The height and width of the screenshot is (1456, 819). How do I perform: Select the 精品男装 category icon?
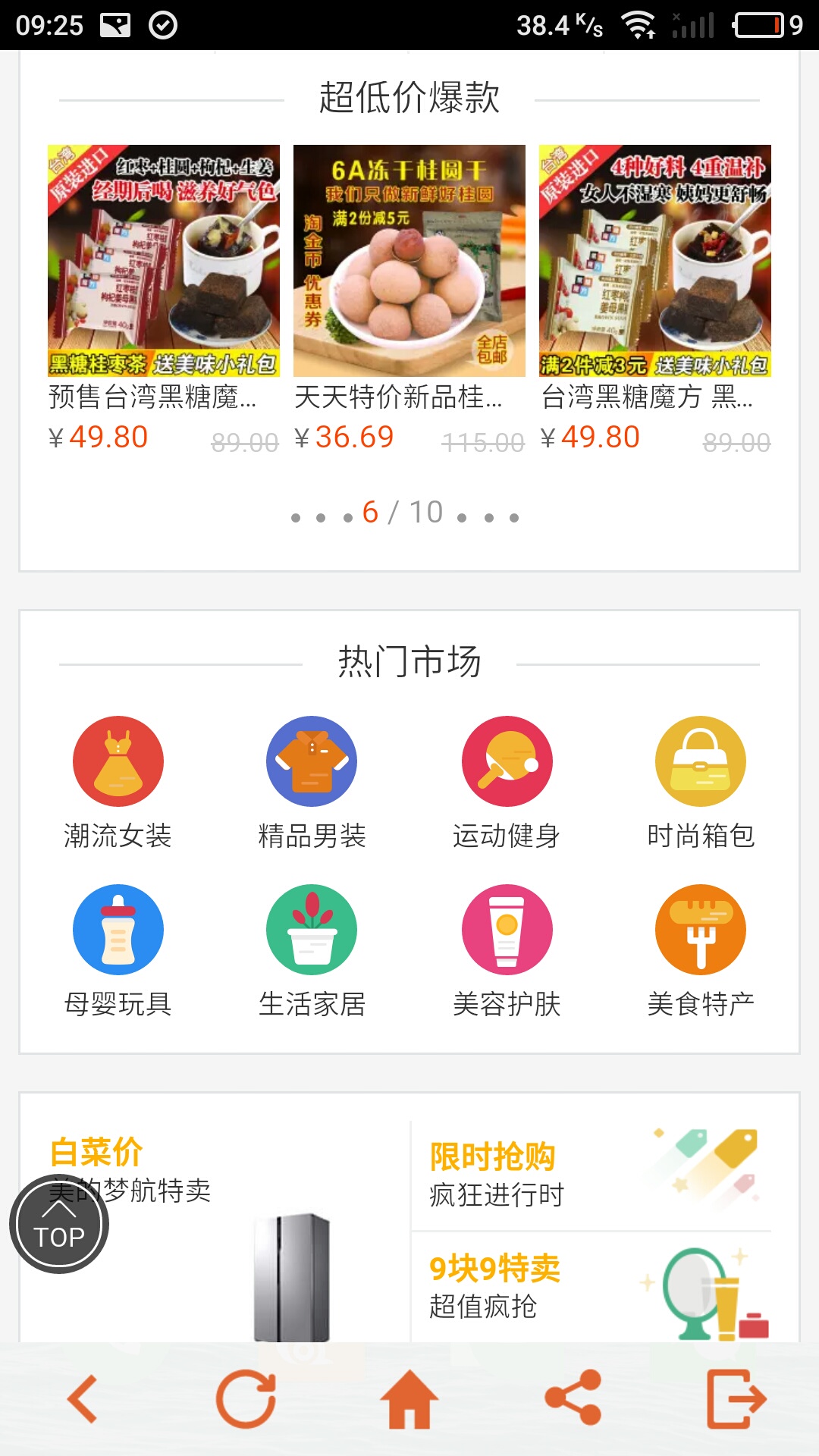tap(312, 761)
